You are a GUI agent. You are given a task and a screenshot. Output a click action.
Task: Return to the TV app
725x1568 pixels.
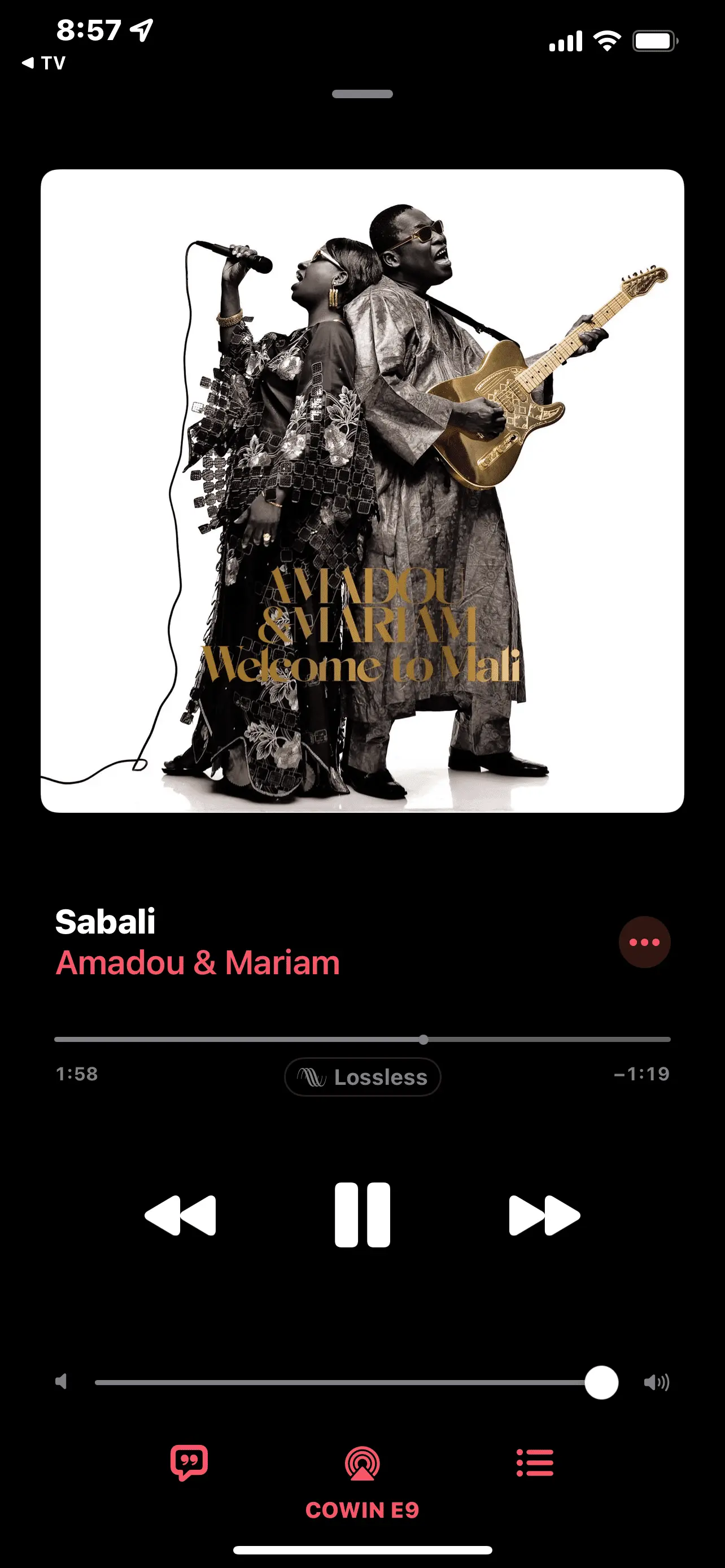[x=44, y=63]
